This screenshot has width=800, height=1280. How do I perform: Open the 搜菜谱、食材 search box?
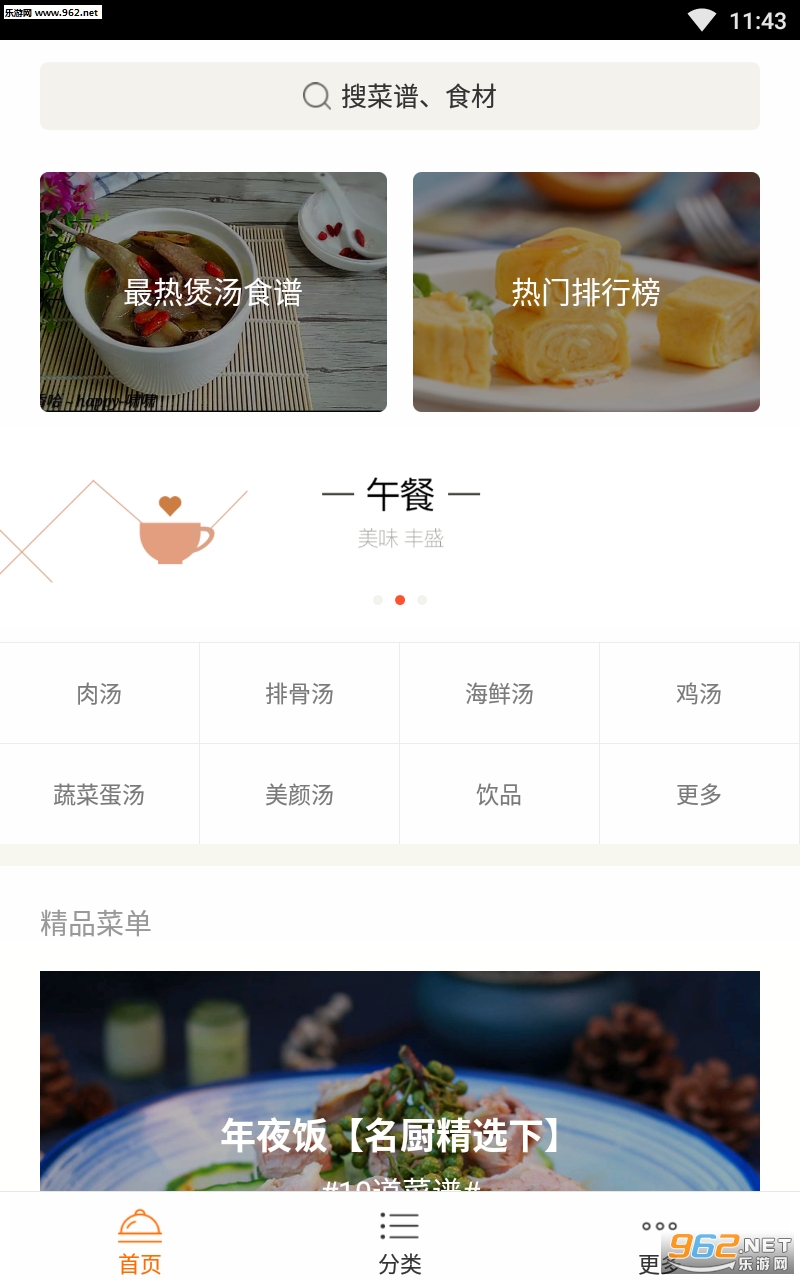point(400,96)
